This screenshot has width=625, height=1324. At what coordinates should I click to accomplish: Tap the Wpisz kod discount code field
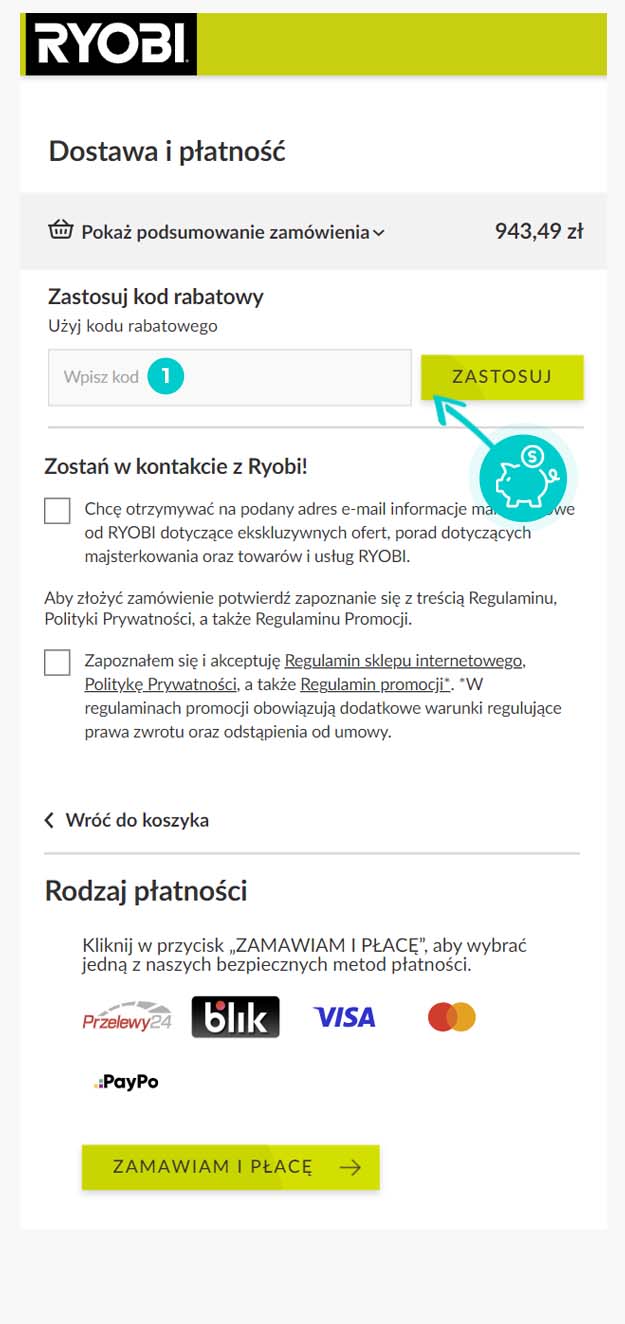[230, 377]
